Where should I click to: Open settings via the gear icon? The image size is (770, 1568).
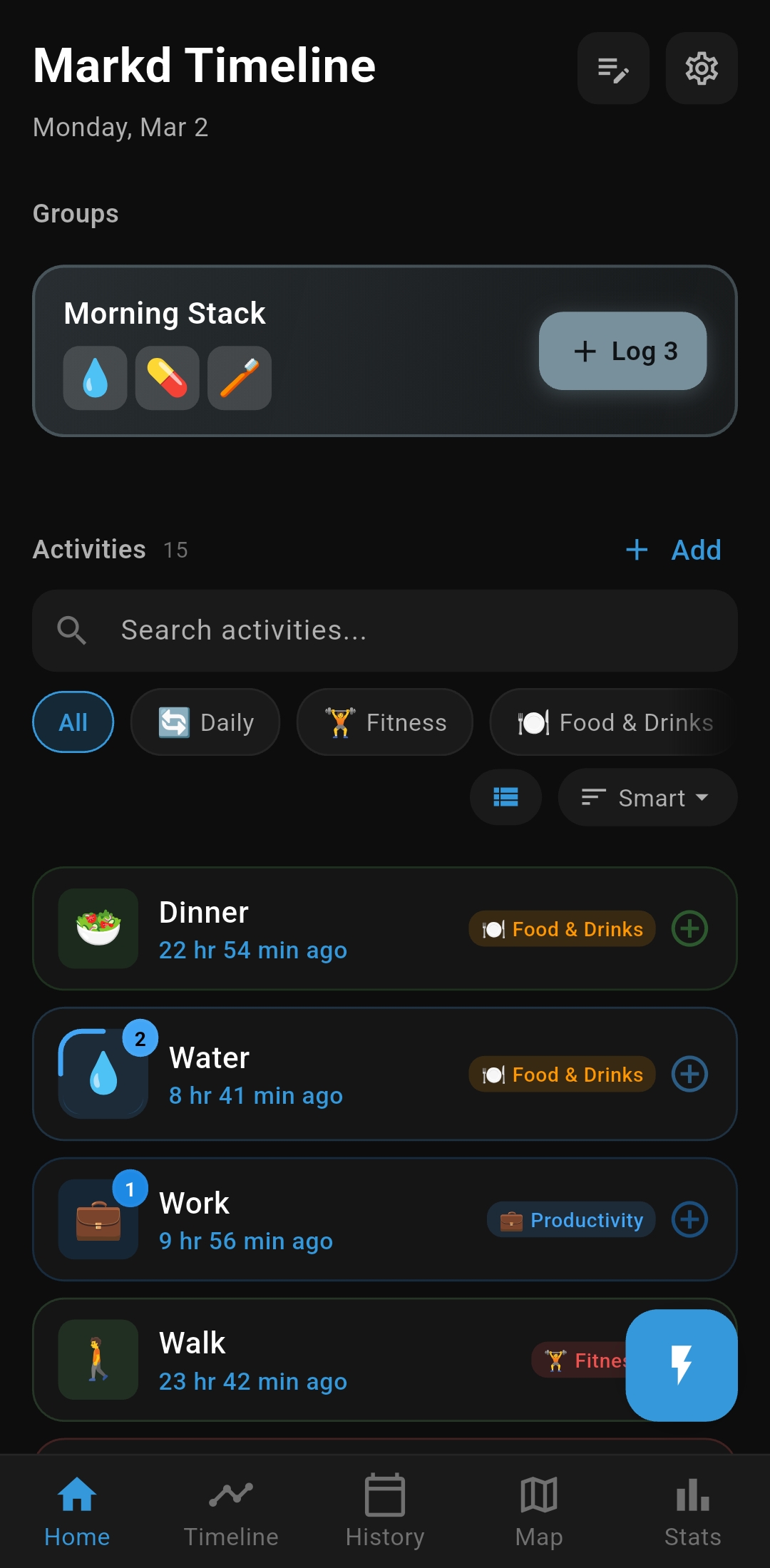(701, 68)
